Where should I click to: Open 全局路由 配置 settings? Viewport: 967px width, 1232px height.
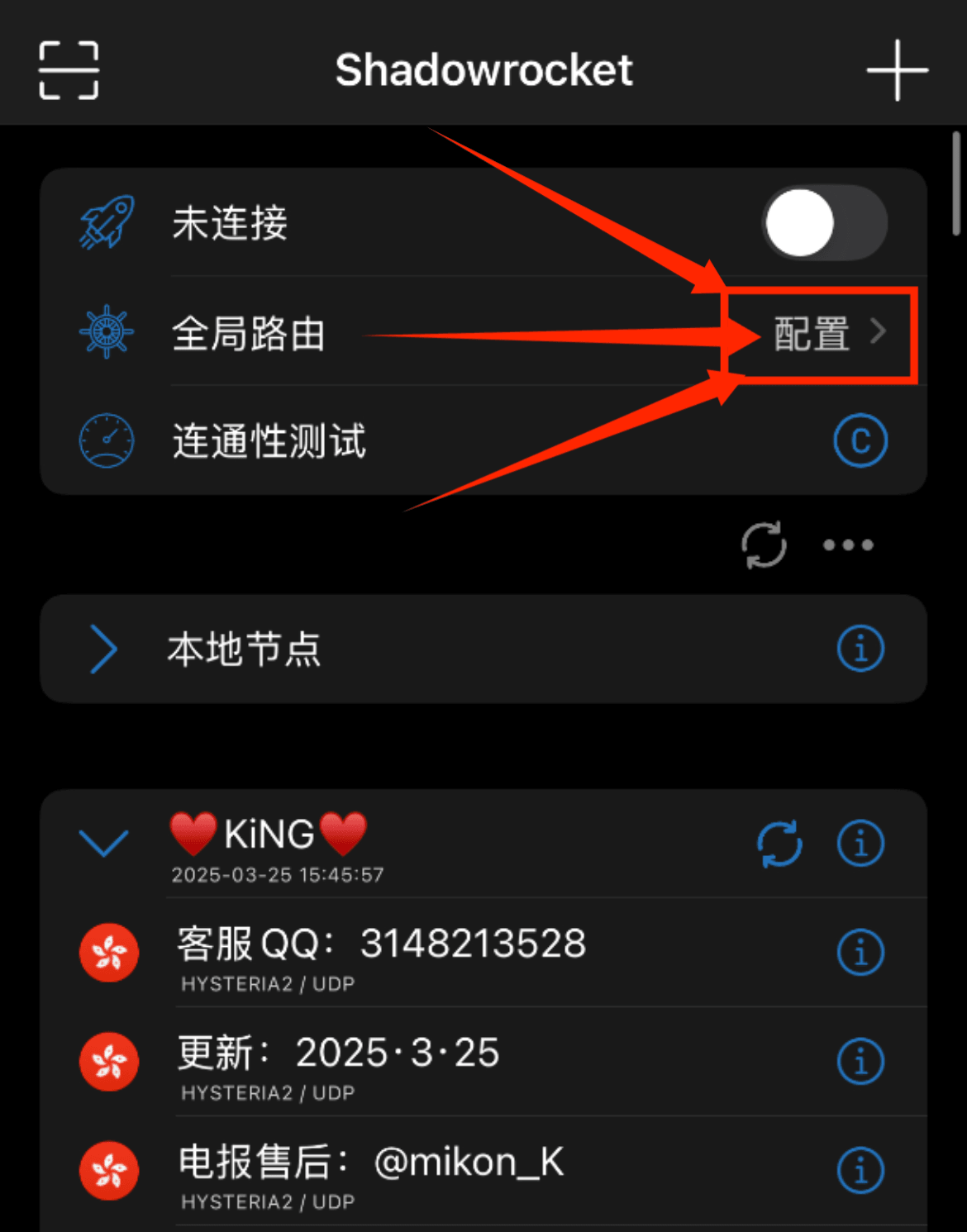click(828, 333)
